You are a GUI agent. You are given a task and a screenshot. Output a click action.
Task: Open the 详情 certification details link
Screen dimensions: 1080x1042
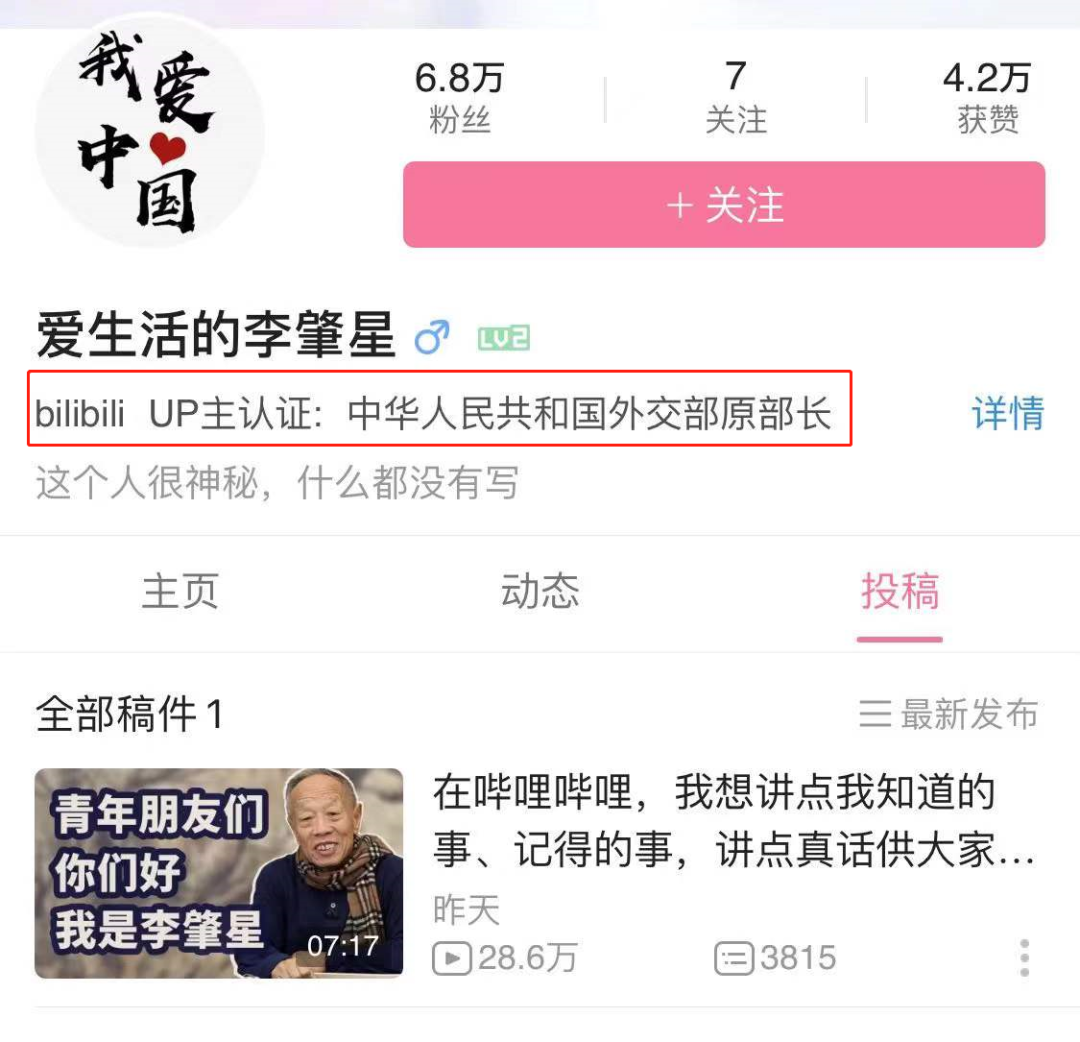coord(1007,413)
